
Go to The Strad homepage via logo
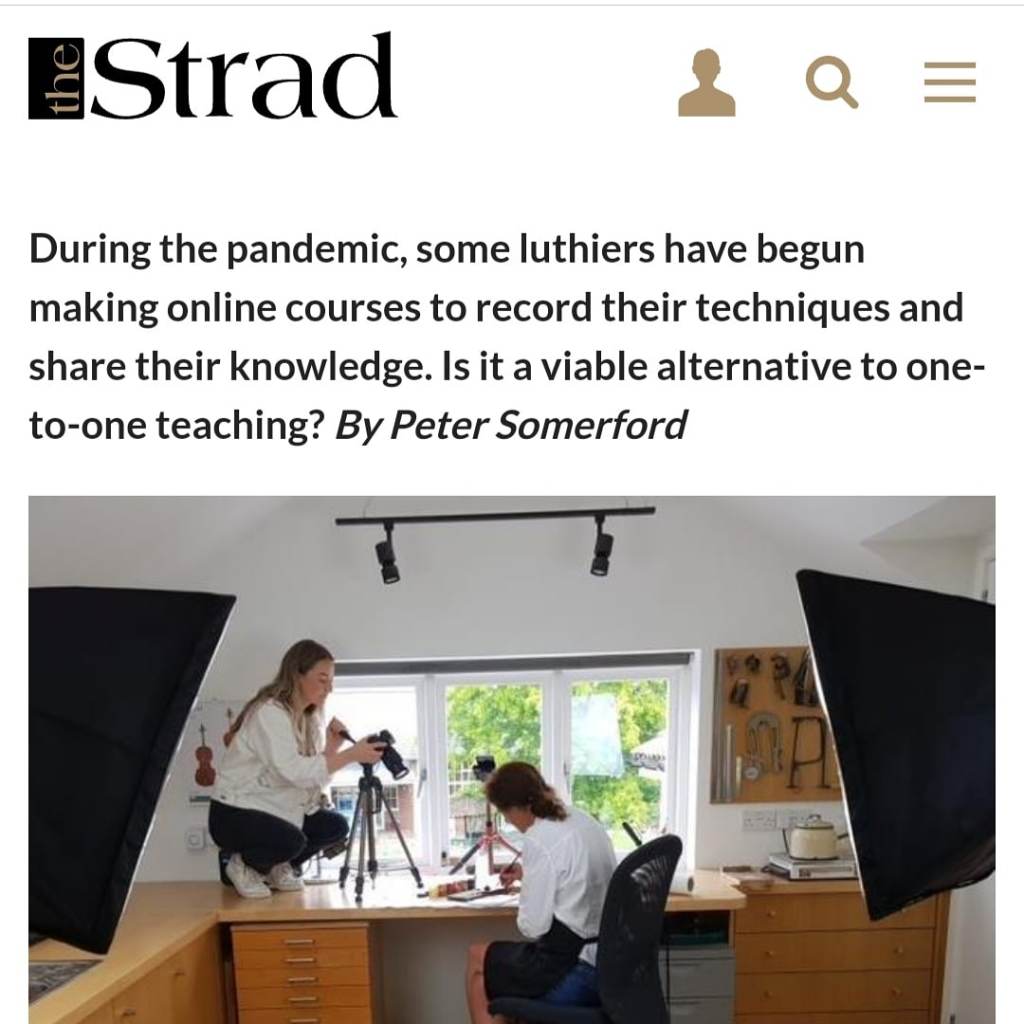(x=212, y=77)
